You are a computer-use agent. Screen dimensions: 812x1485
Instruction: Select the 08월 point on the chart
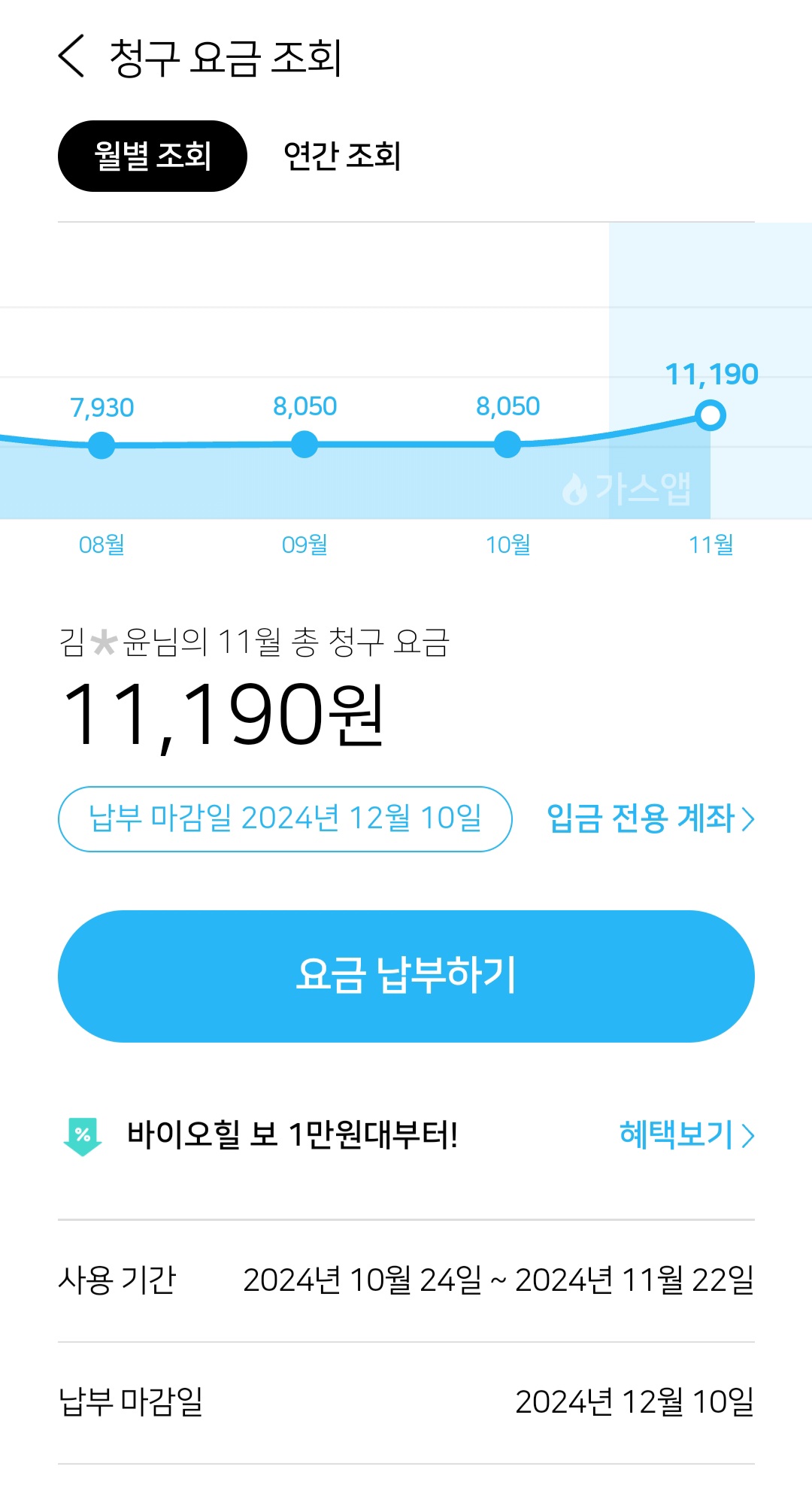pyautogui.click(x=101, y=445)
